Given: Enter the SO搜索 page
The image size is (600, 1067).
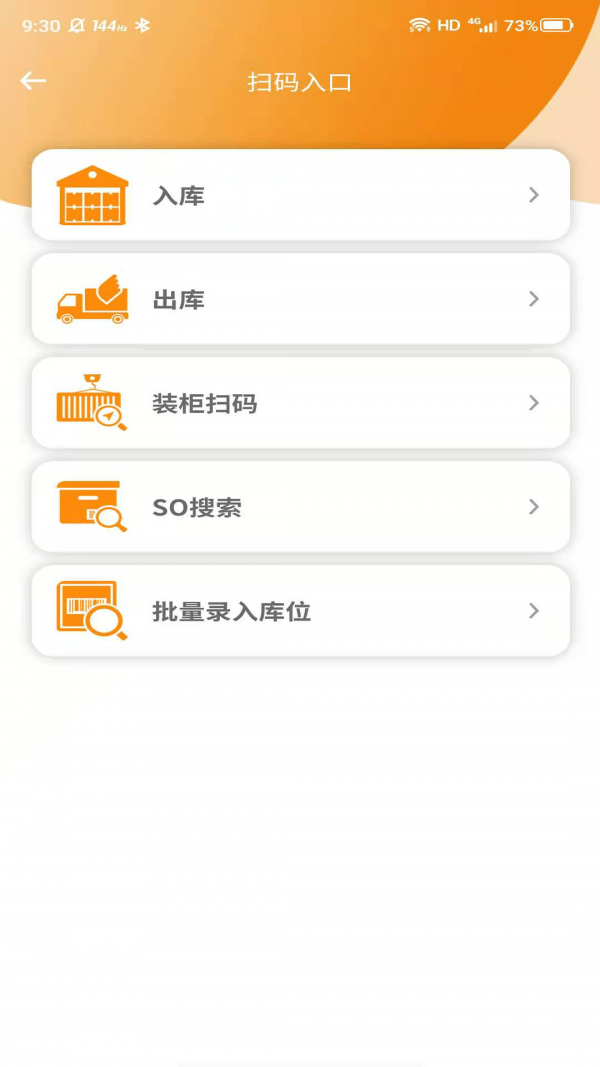Looking at the screenshot, I should coord(300,507).
